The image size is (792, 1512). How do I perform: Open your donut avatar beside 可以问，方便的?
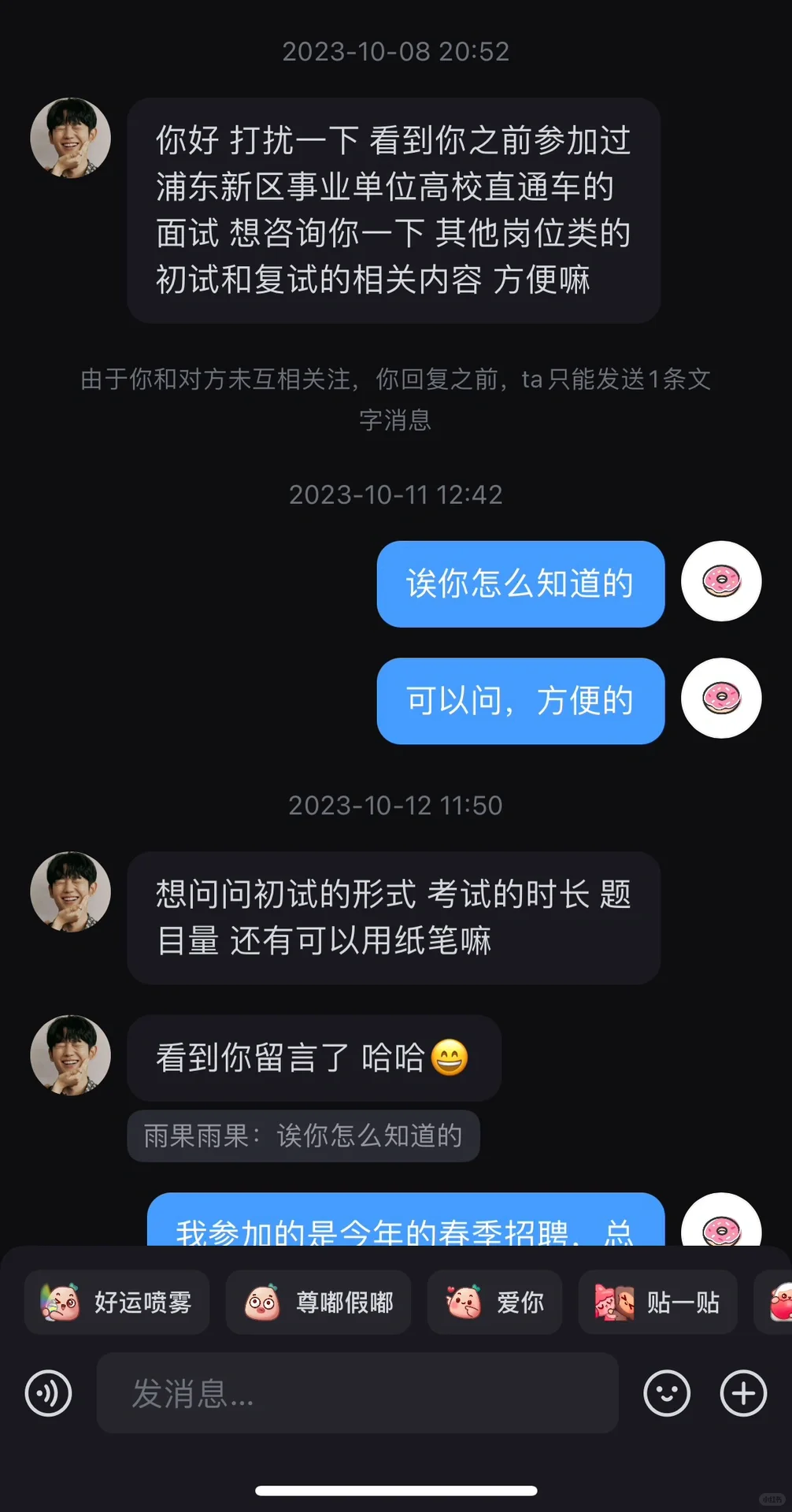point(720,698)
